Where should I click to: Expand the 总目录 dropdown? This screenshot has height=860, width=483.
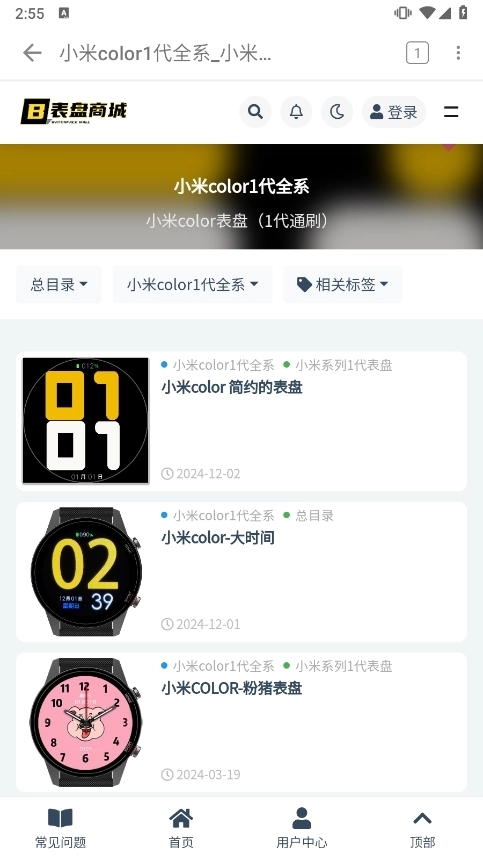coord(59,284)
